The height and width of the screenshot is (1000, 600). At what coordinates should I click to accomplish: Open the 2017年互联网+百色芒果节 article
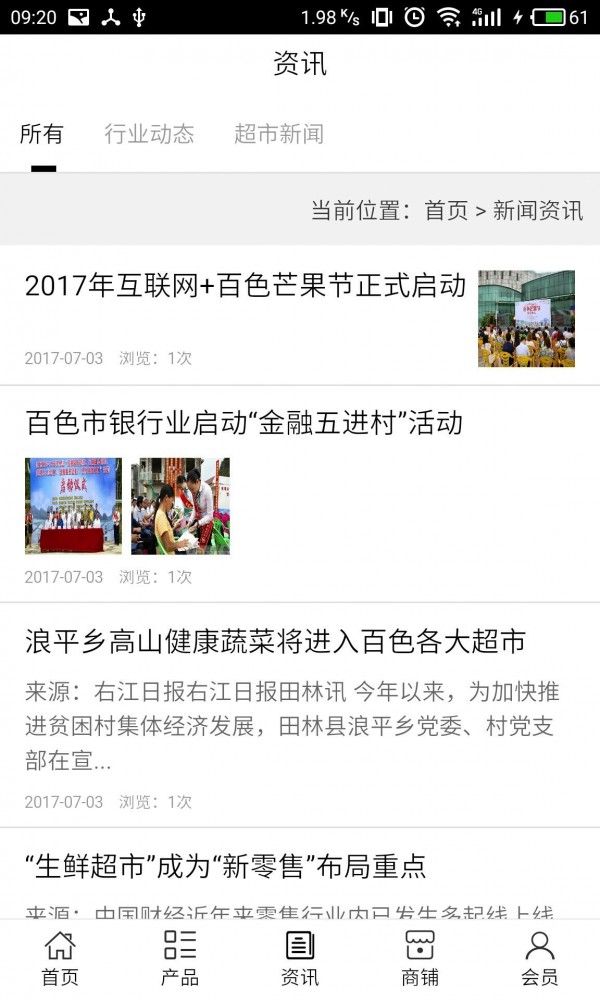(x=246, y=286)
